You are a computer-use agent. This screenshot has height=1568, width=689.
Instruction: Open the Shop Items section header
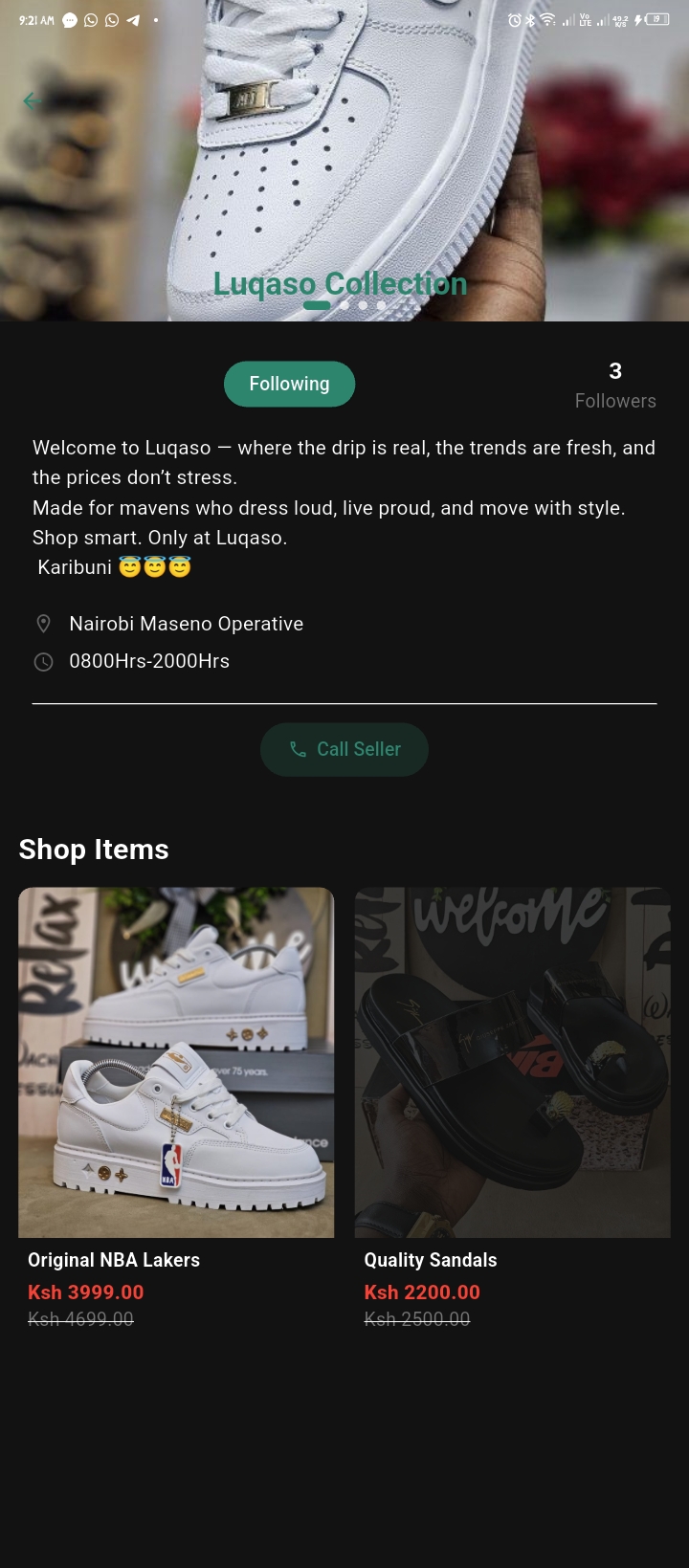93,849
